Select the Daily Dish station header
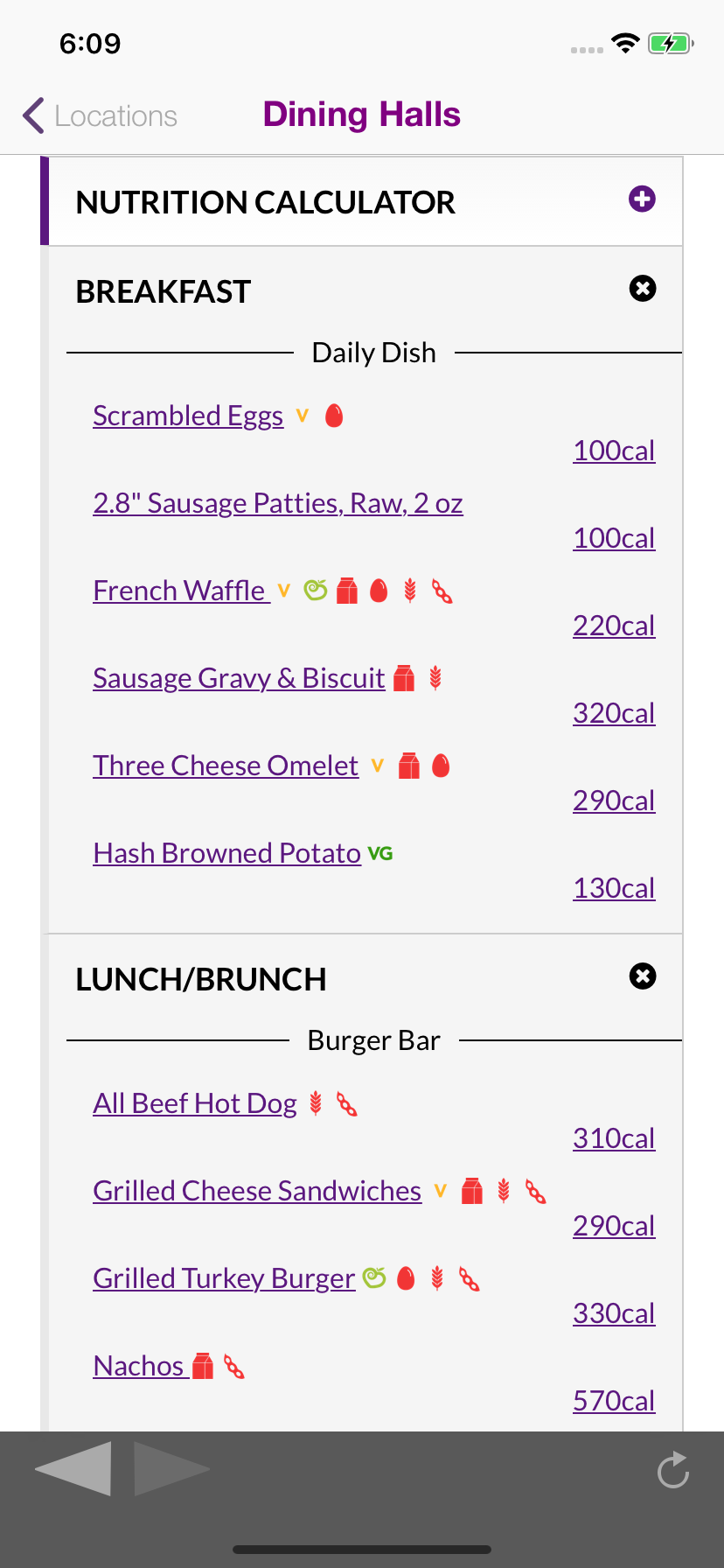Screen dimensions: 724x1568 pyautogui.click(x=373, y=353)
